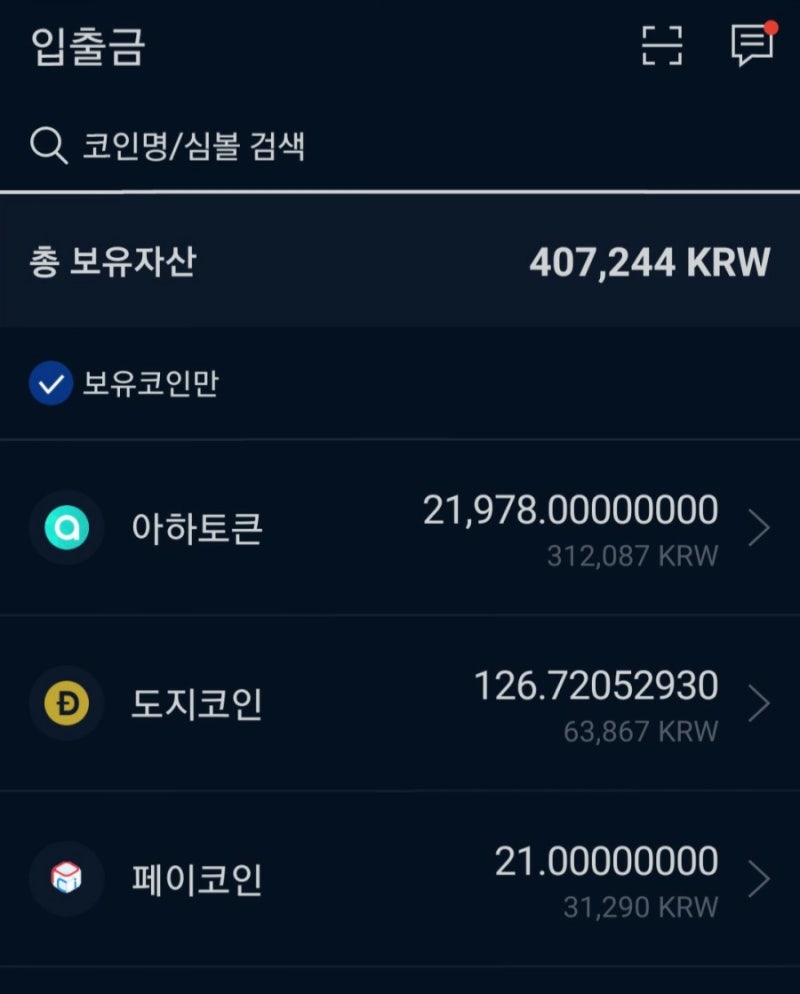Tap the 도지코인 Dogecoin logo icon

(66, 702)
